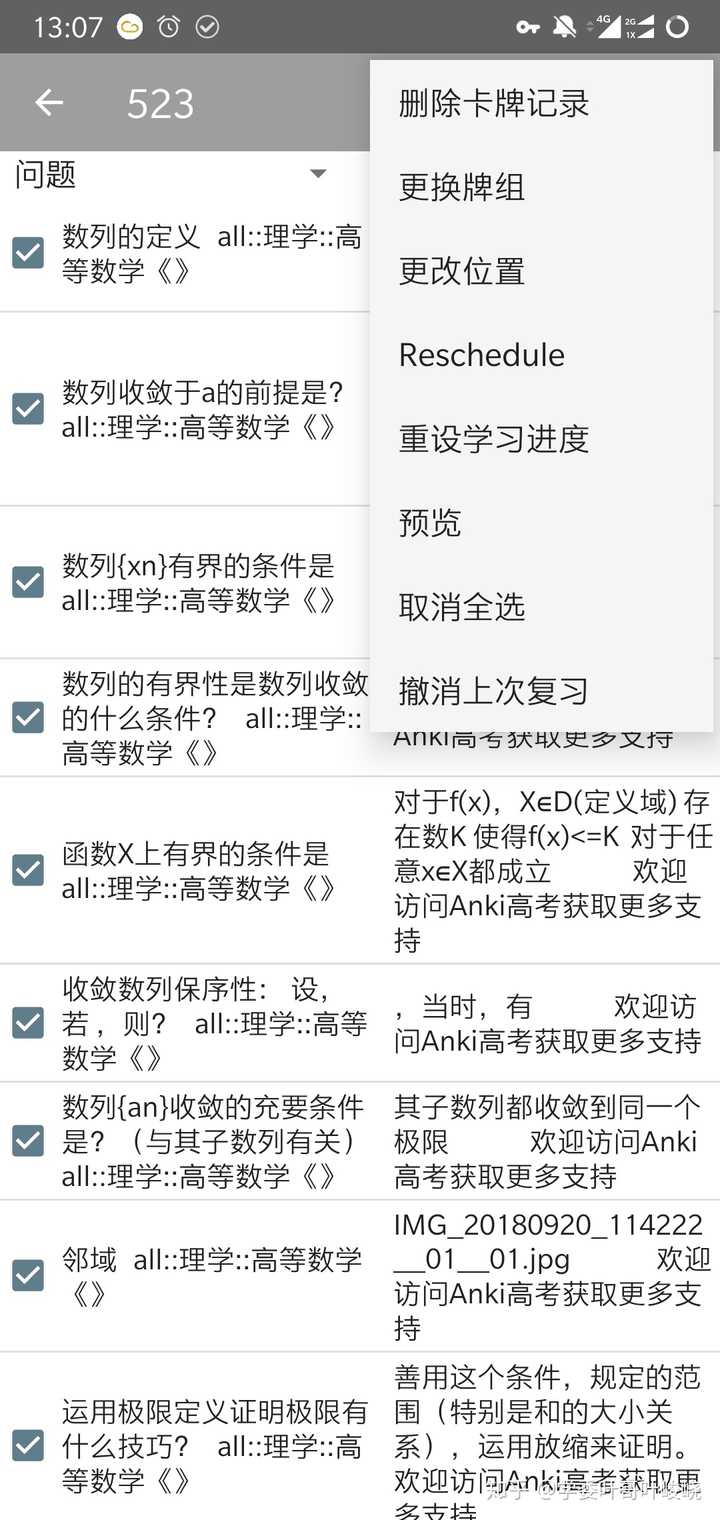Deselect the 数列的有界性是数列收敛的什么条件 card

coord(28,717)
